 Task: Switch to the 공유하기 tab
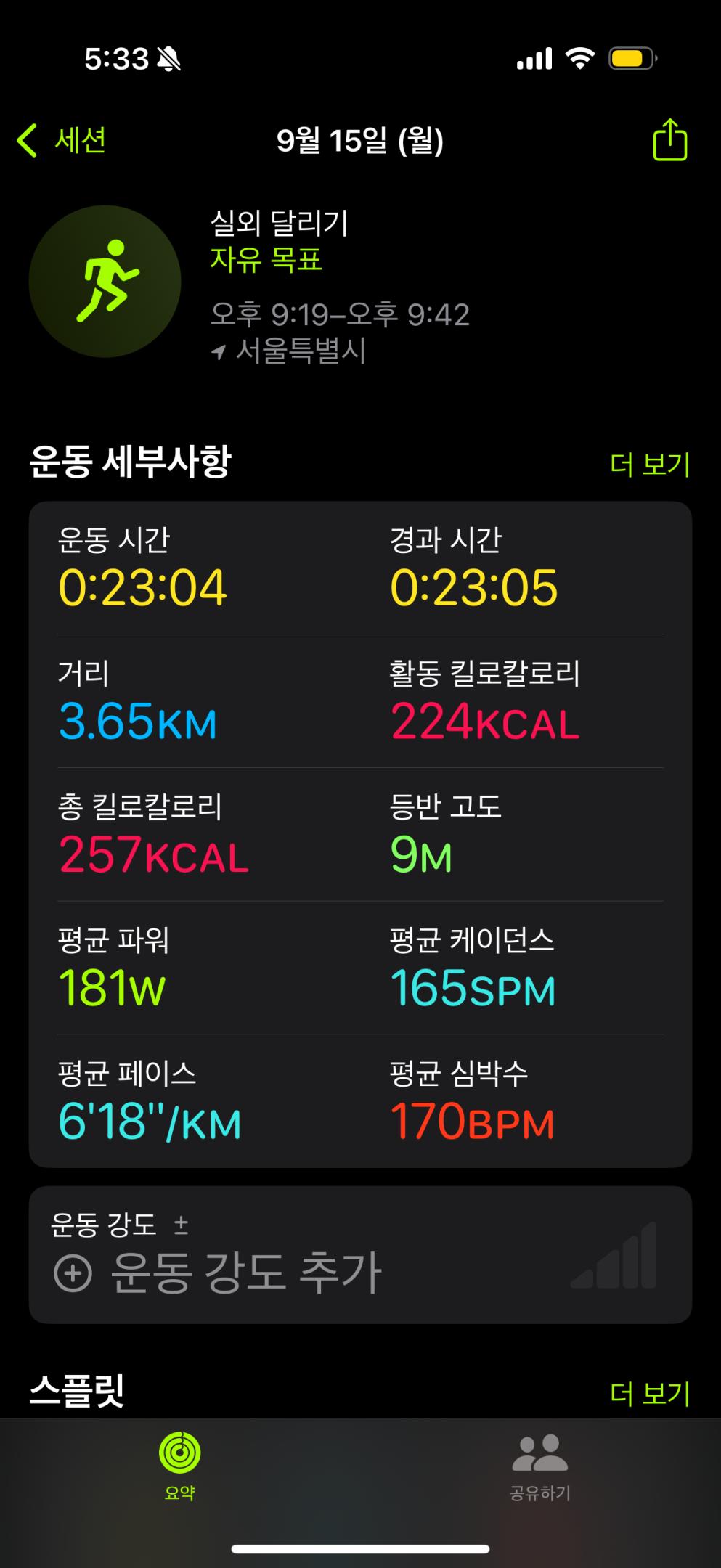(x=540, y=1466)
